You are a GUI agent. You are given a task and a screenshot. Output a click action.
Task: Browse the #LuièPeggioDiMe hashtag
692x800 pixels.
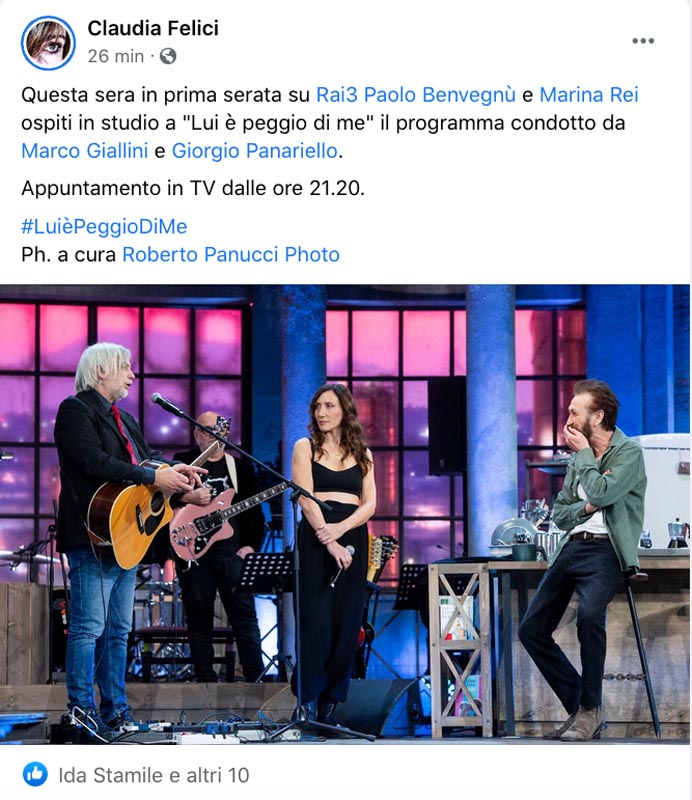click(104, 227)
